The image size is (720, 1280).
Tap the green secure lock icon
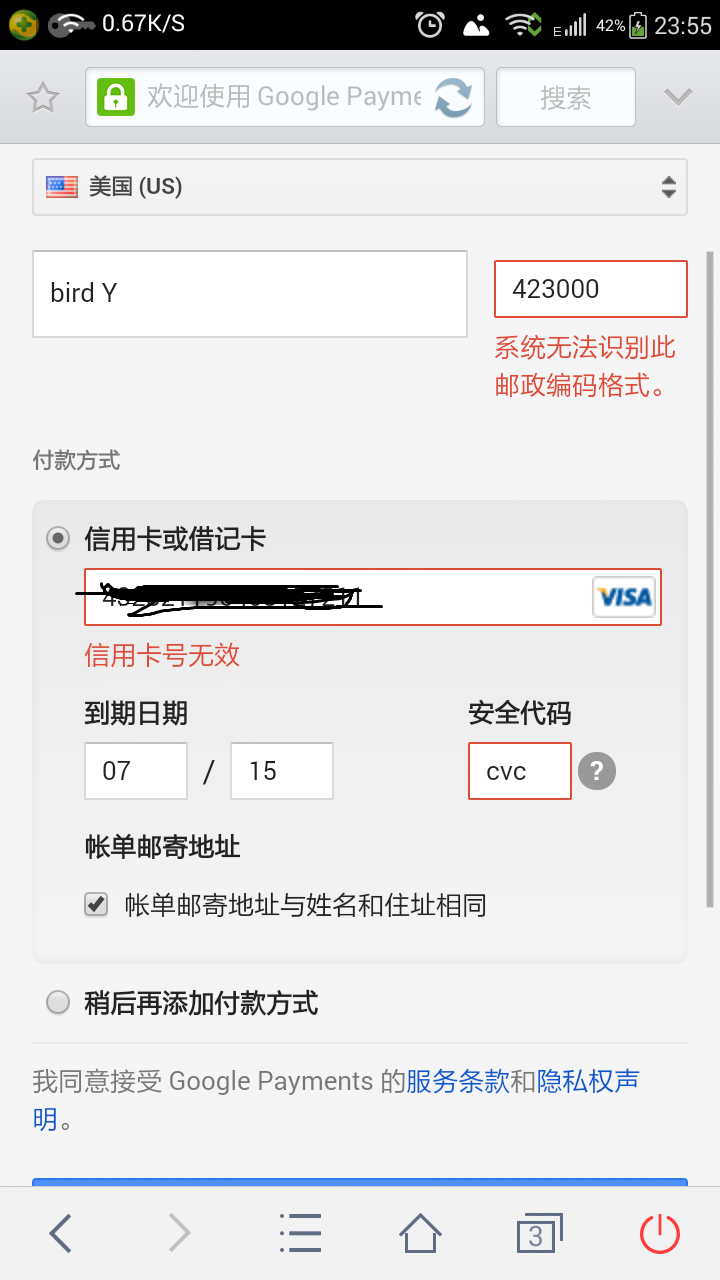(117, 97)
